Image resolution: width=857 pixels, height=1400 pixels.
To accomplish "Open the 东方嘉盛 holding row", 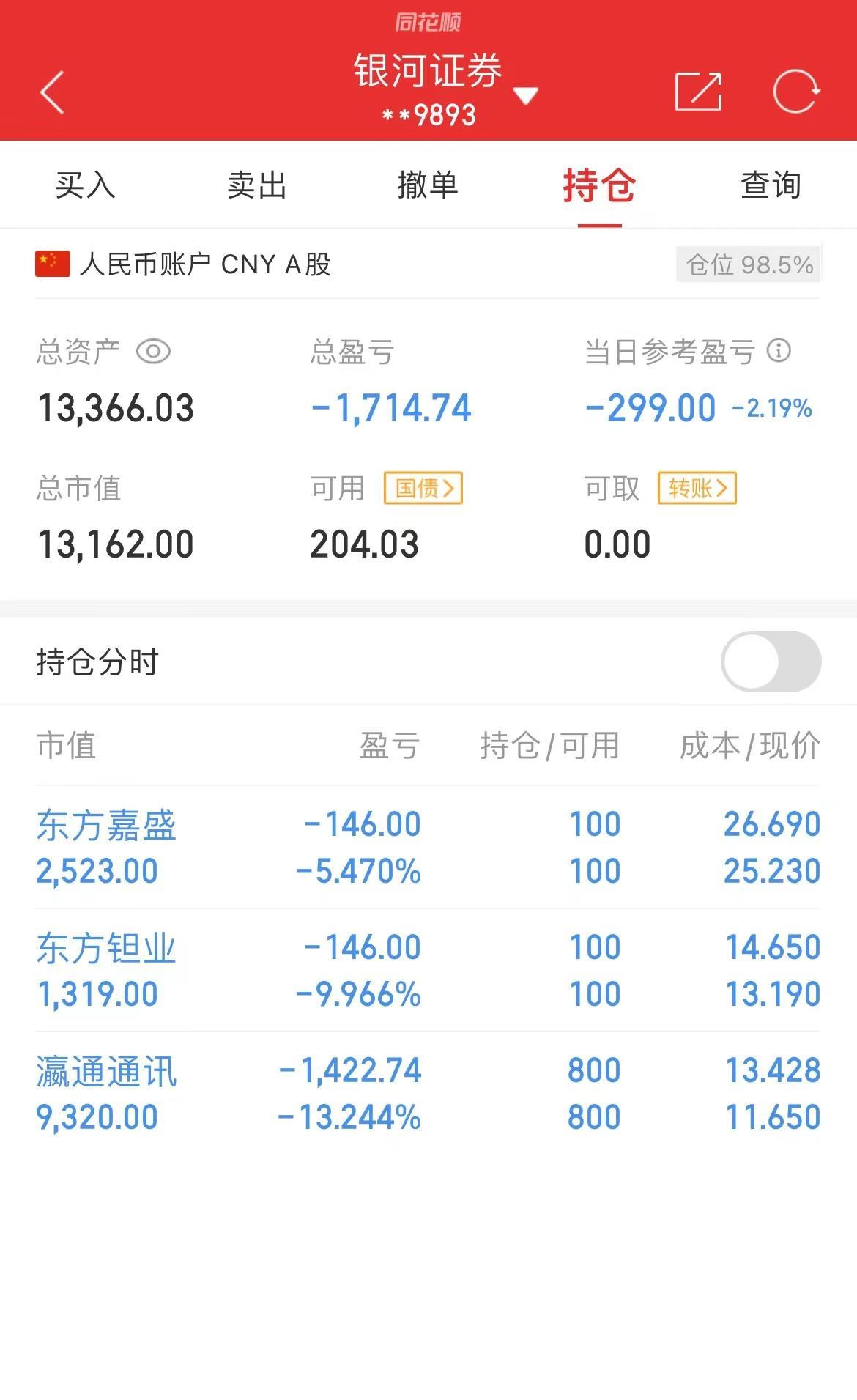I will coord(428,847).
